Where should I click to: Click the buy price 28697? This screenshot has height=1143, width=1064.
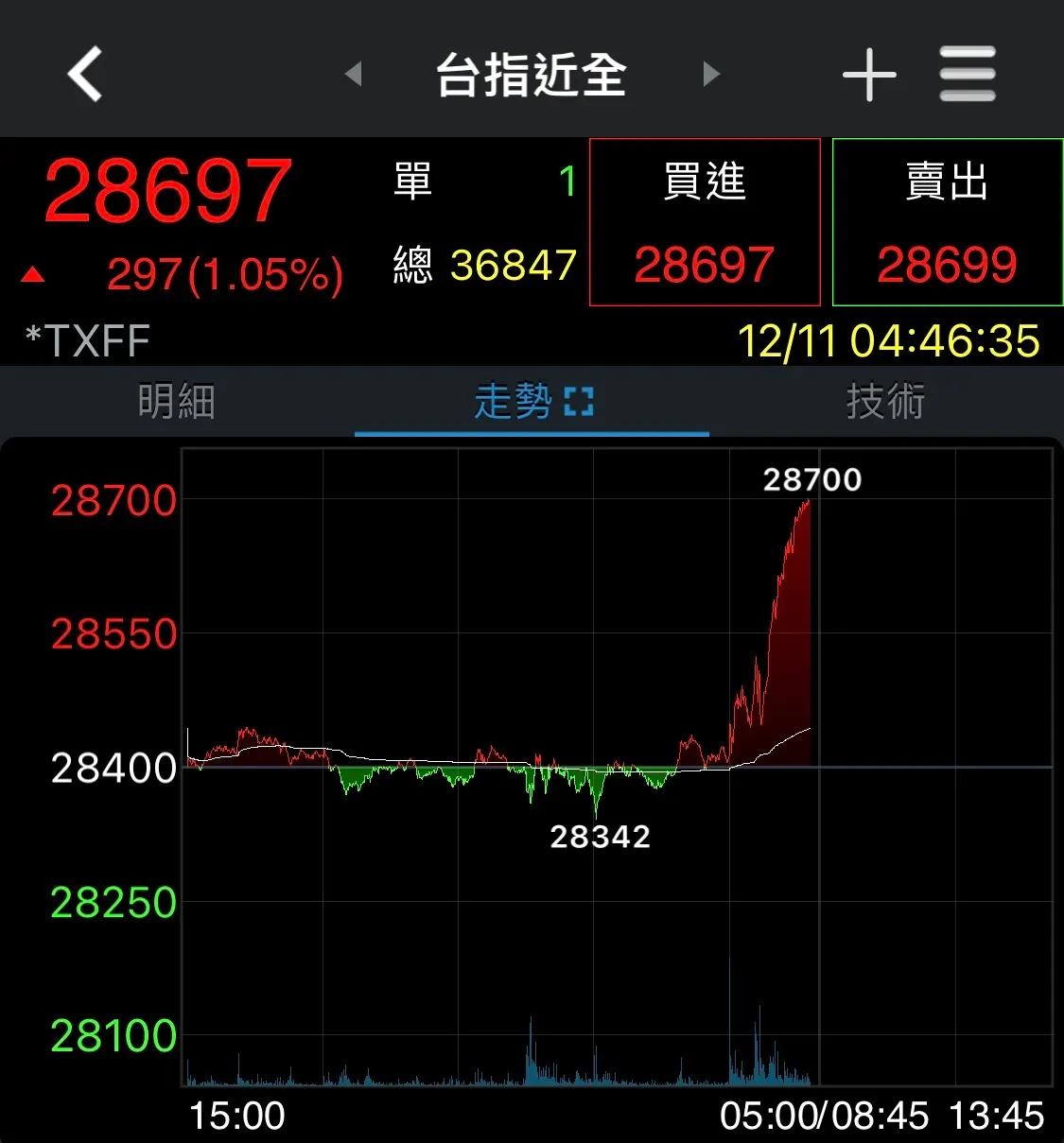(x=705, y=264)
